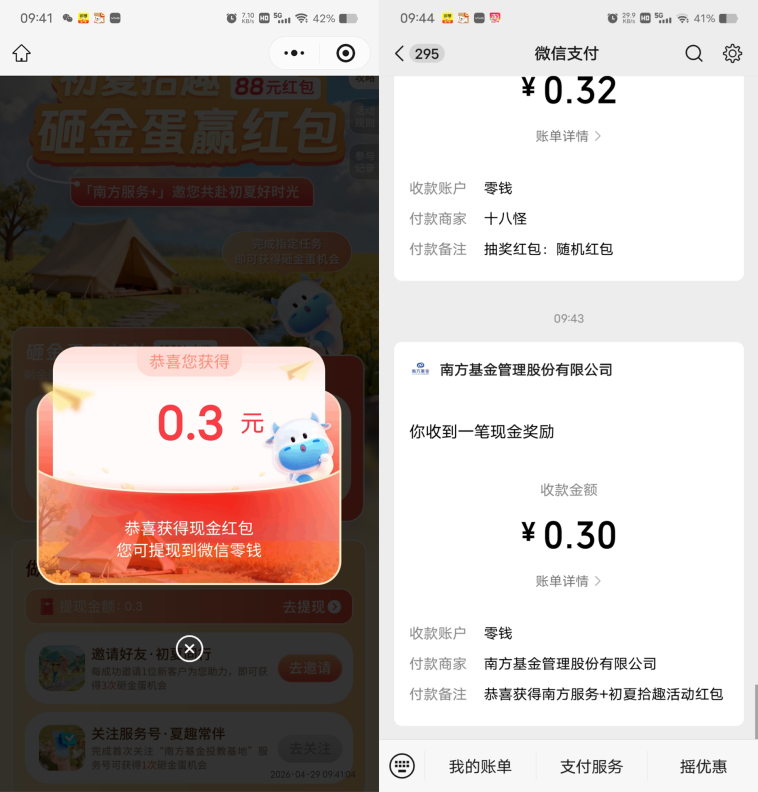The image size is (758, 792).
Task: Expand 账单详情 for the ¥0.32 payment
Action: tap(568, 136)
